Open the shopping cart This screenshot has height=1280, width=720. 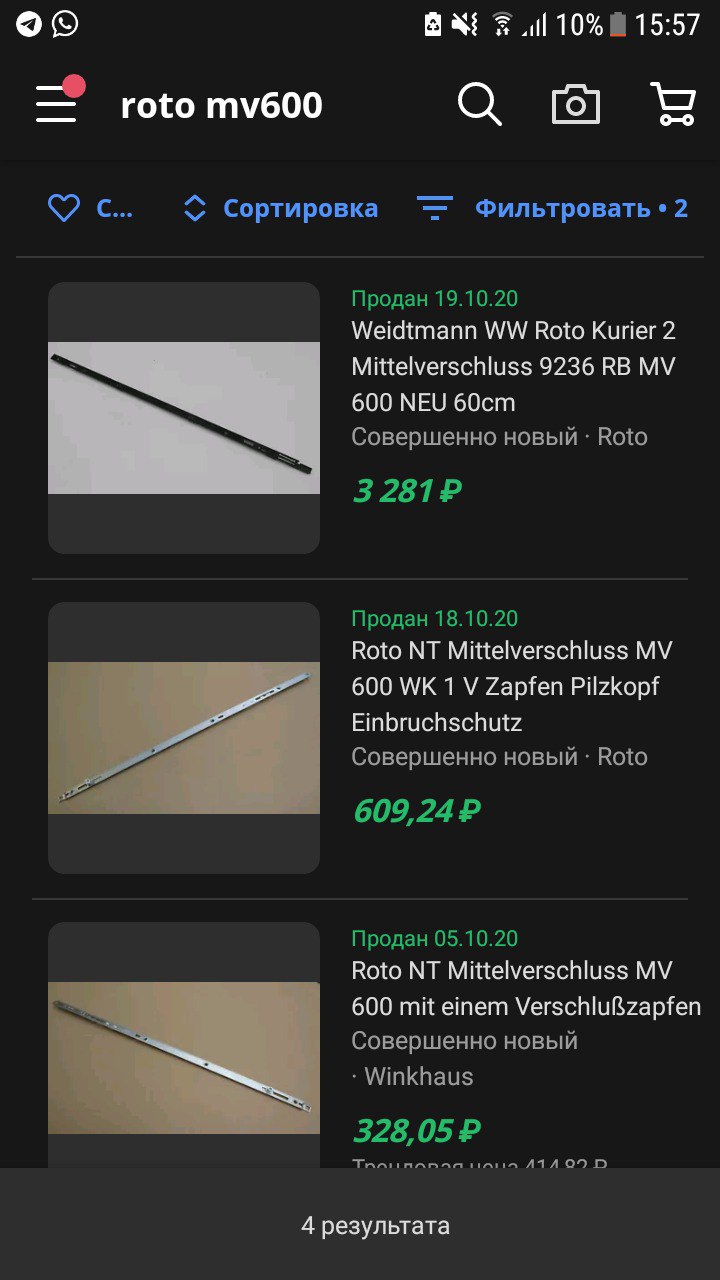pos(673,104)
